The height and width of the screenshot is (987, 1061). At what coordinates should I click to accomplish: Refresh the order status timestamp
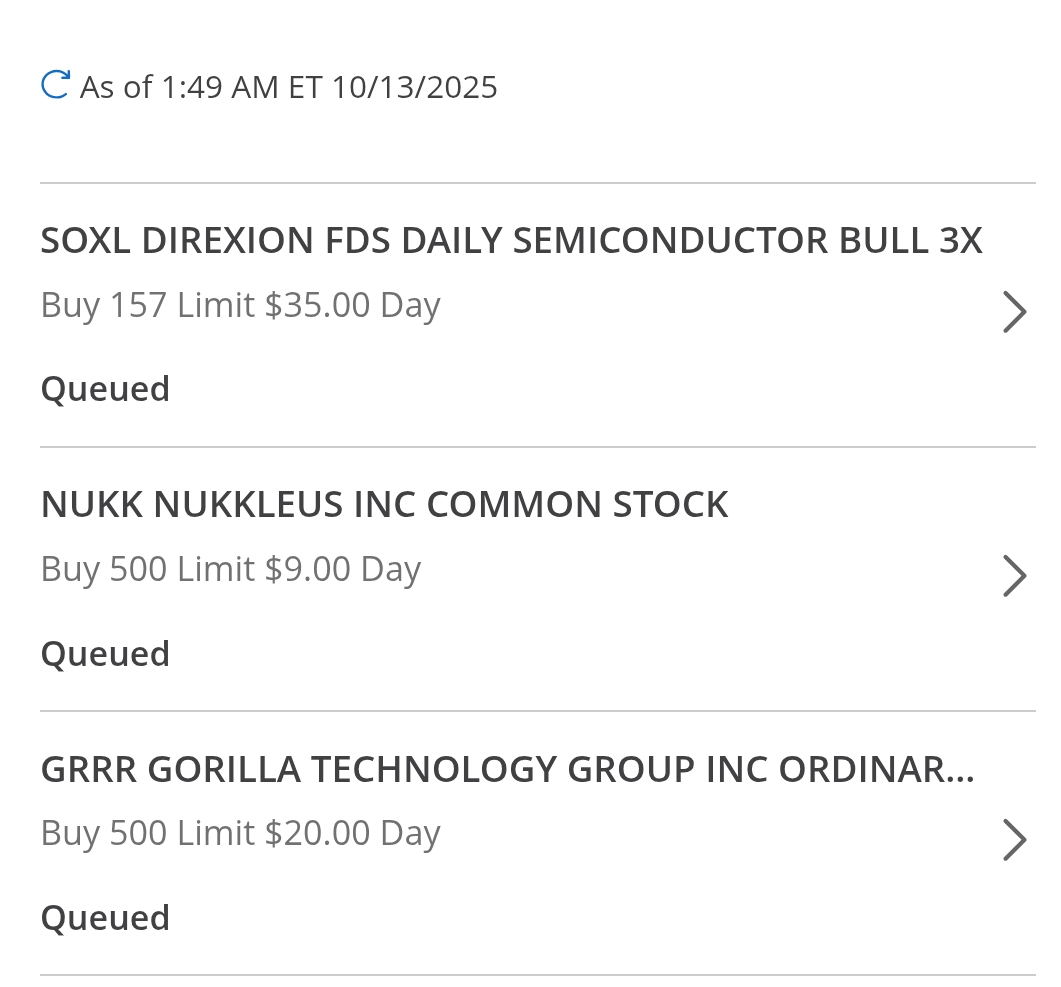pyautogui.click(x=55, y=85)
